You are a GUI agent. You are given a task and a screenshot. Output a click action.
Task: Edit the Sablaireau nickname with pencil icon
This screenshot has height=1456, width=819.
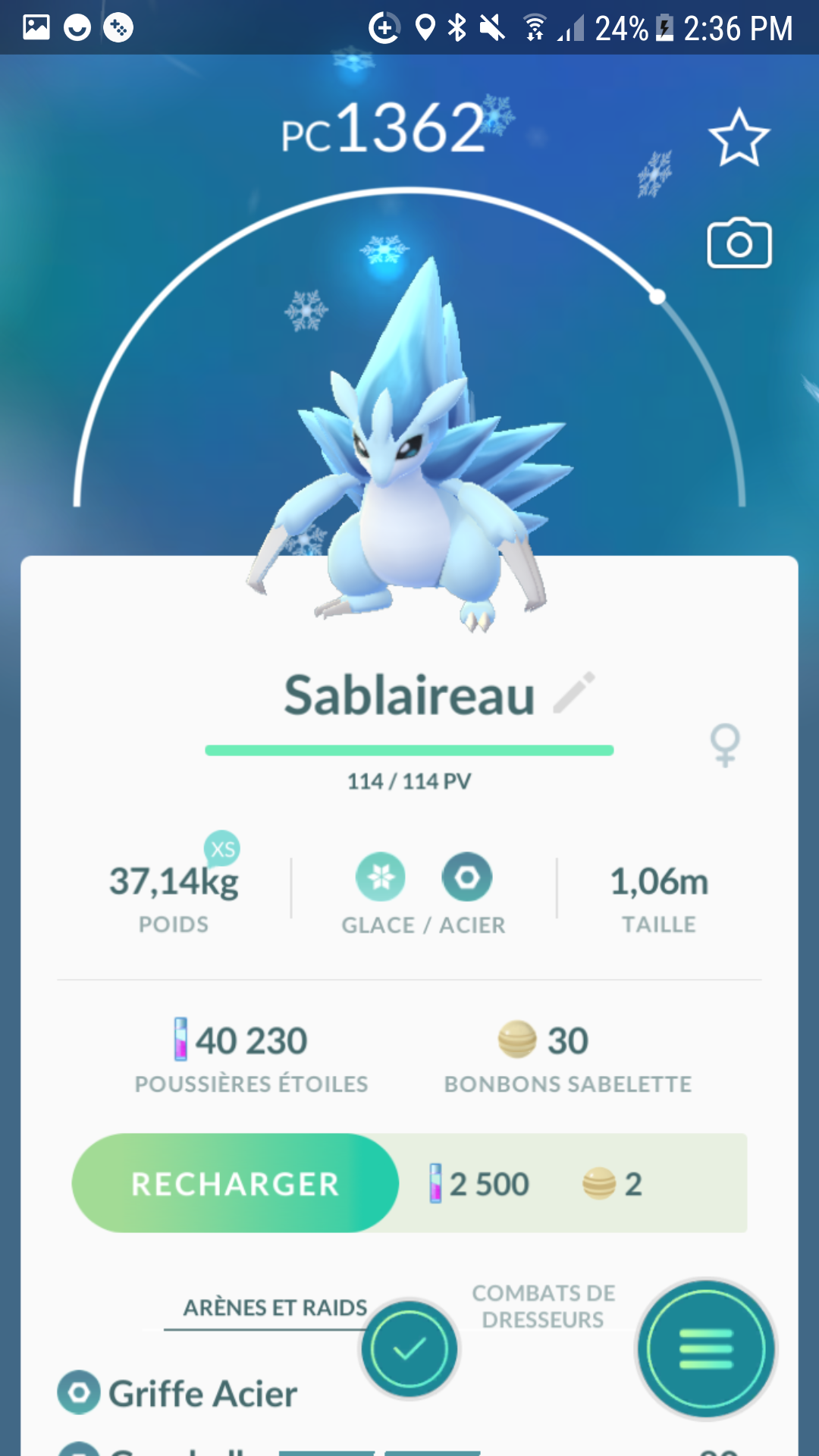coord(574,692)
